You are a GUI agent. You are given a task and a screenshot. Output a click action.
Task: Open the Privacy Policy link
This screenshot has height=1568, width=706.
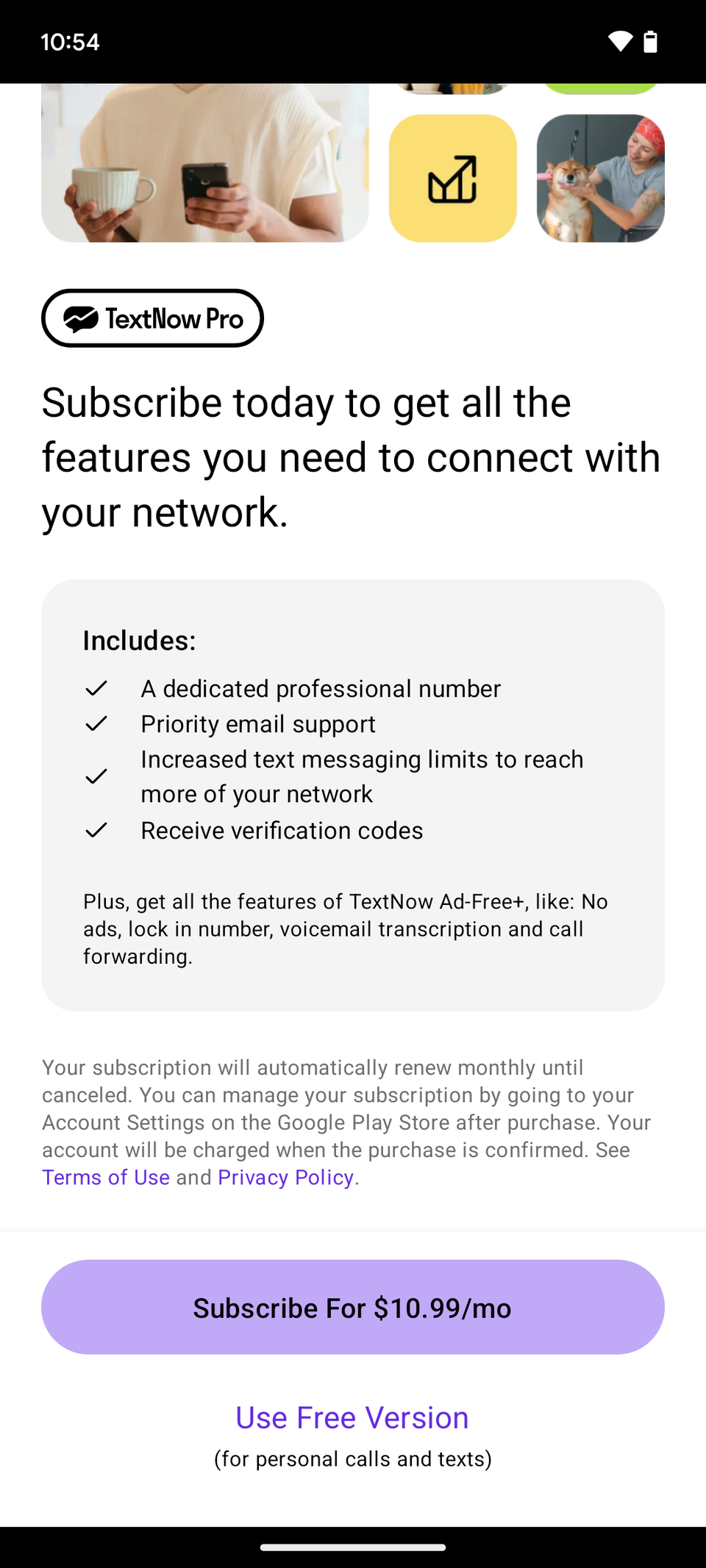tap(286, 1177)
